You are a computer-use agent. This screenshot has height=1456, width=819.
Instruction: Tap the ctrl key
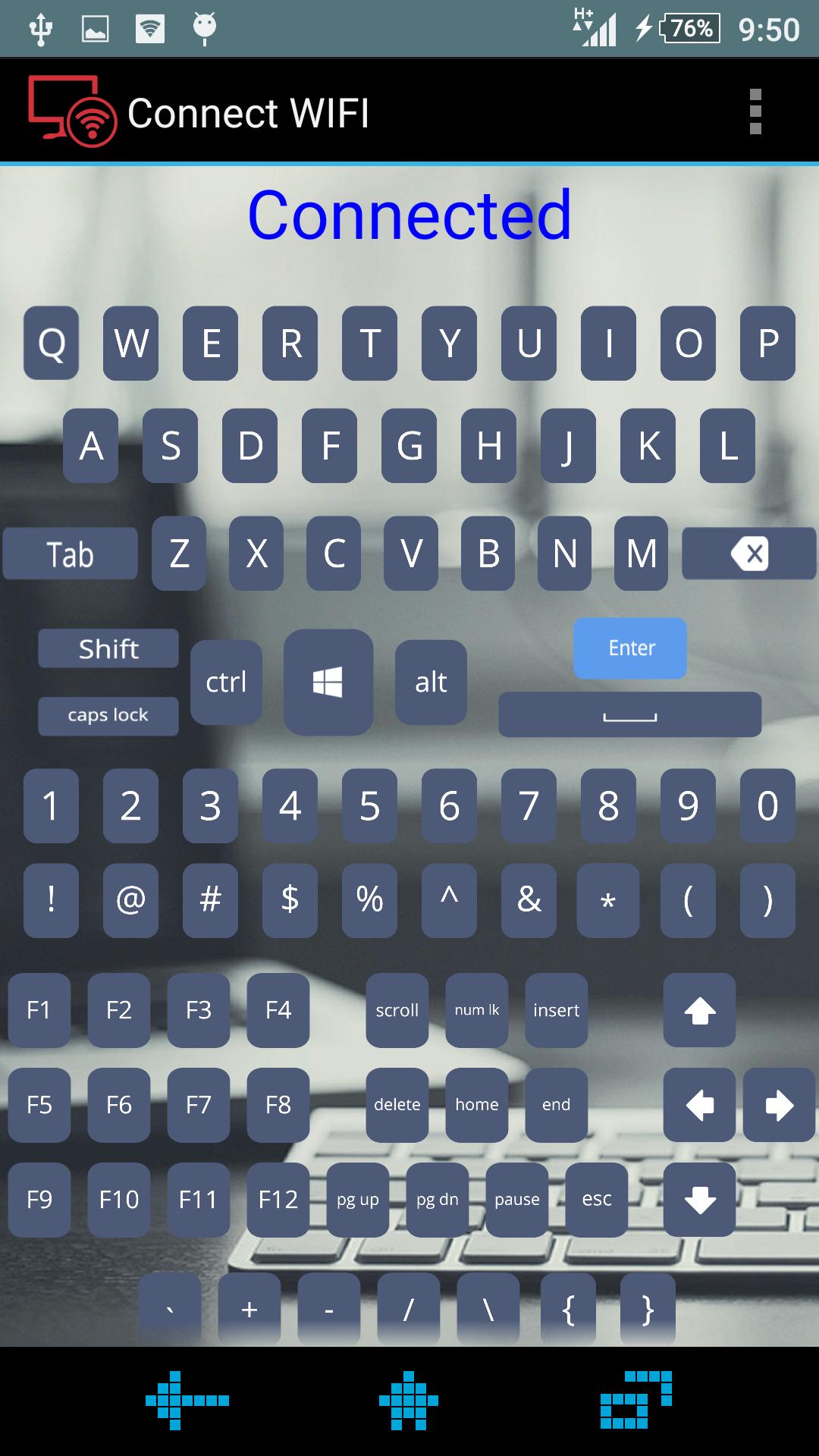coord(226,682)
